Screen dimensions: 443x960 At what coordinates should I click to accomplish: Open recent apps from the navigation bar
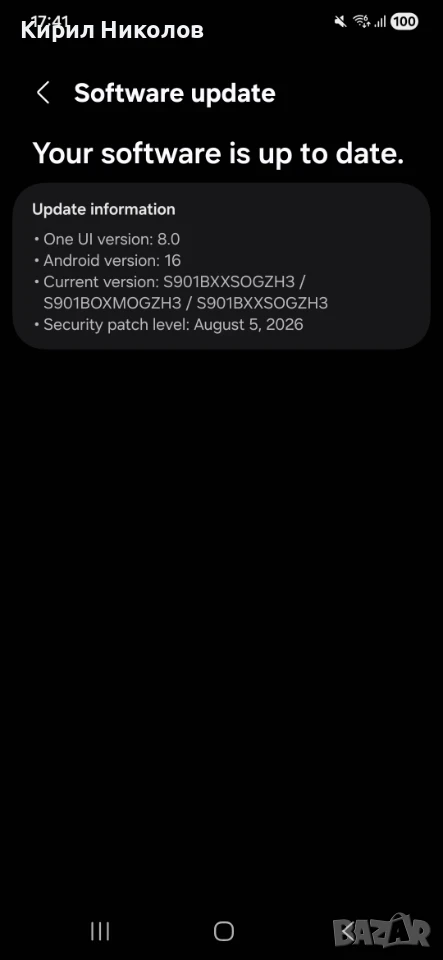pos(100,931)
